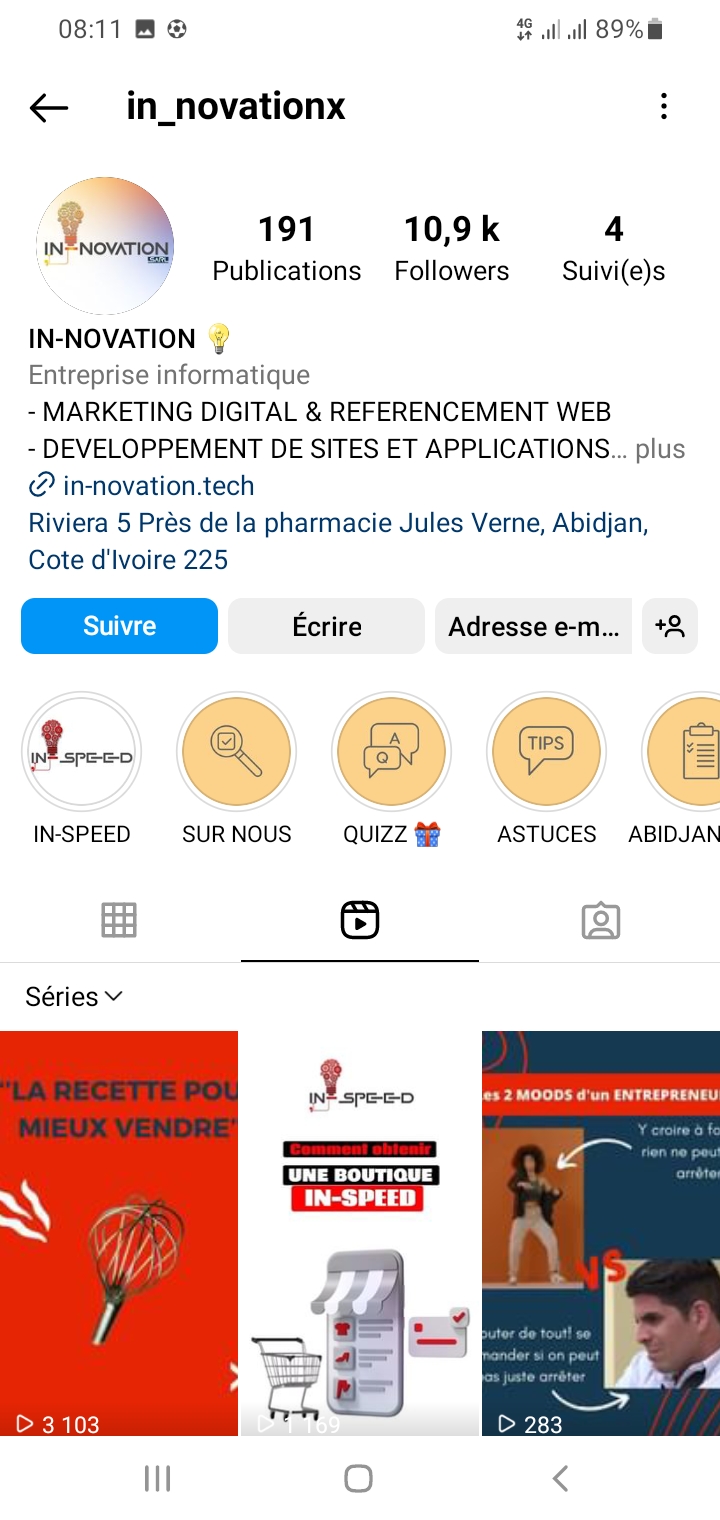Play the 'Une boutique IN-SPEED' reel
The height and width of the screenshot is (1520, 720).
tap(360, 1232)
